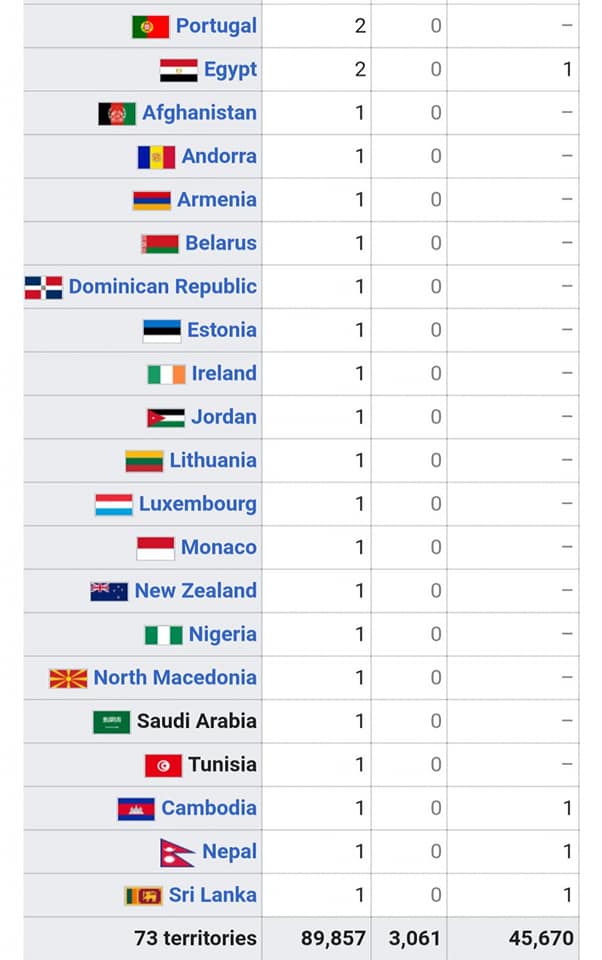Open the Andorra article link
Viewport: 602px width, 960px height.
[219, 156]
